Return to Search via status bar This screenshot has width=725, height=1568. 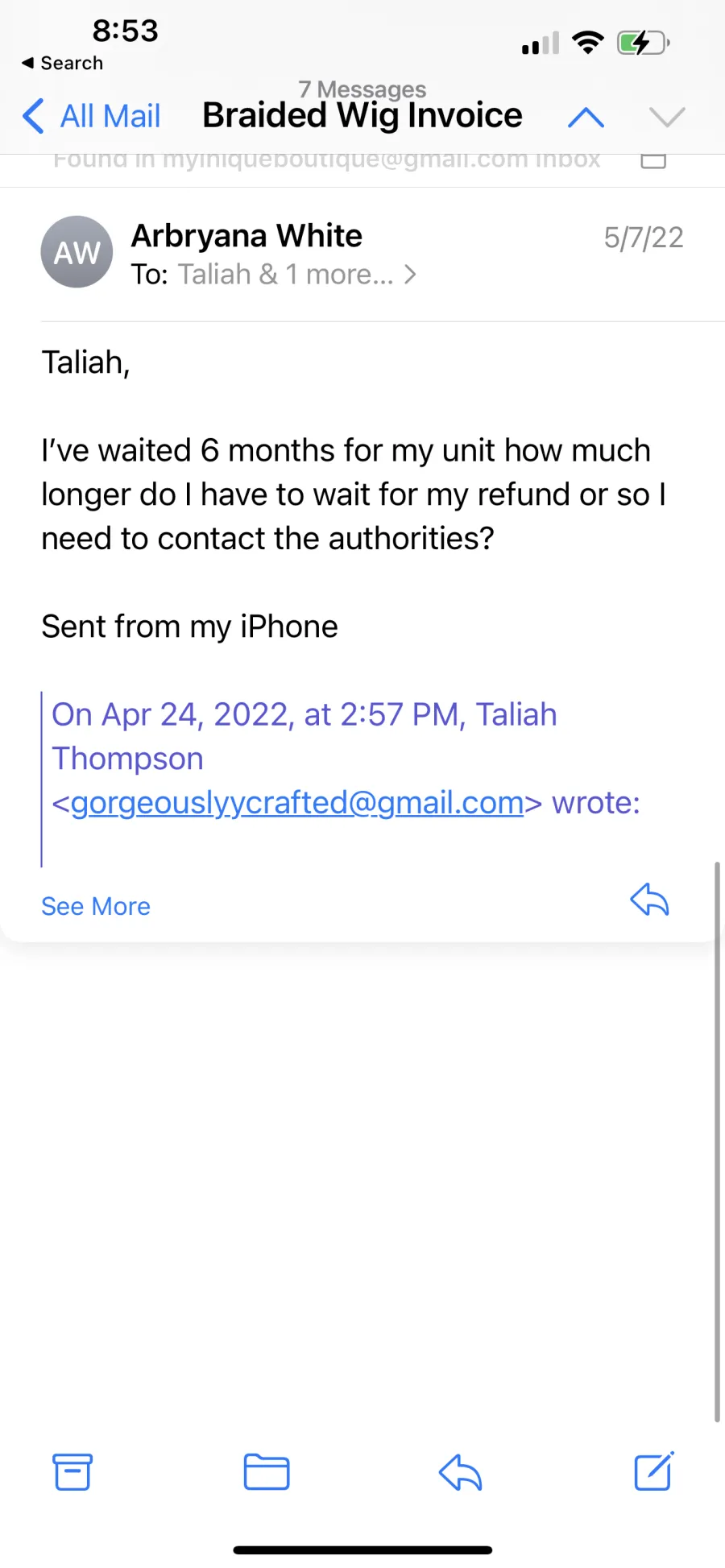(x=62, y=63)
